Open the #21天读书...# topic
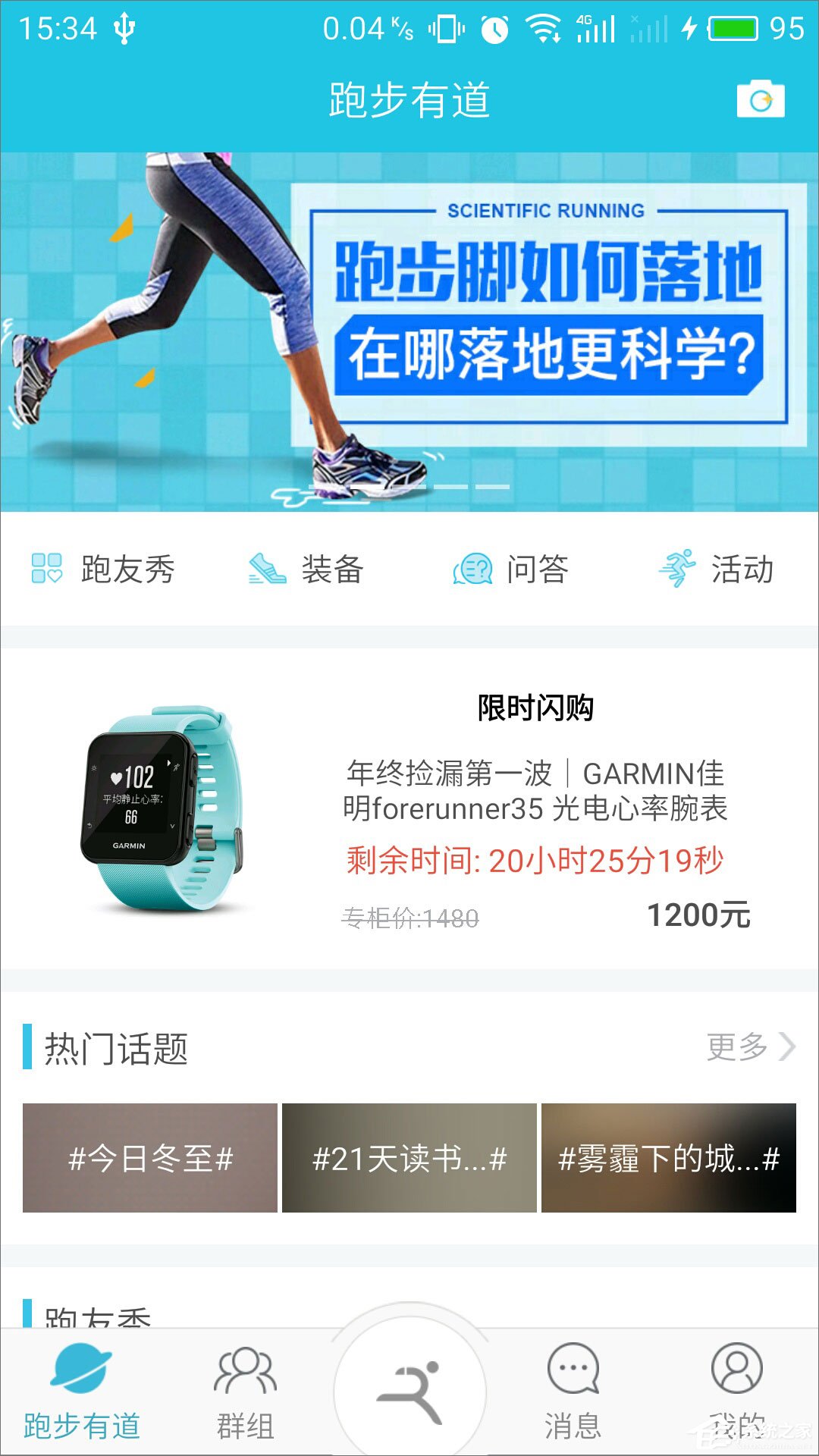819x1456 pixels. click(408, 1158)
